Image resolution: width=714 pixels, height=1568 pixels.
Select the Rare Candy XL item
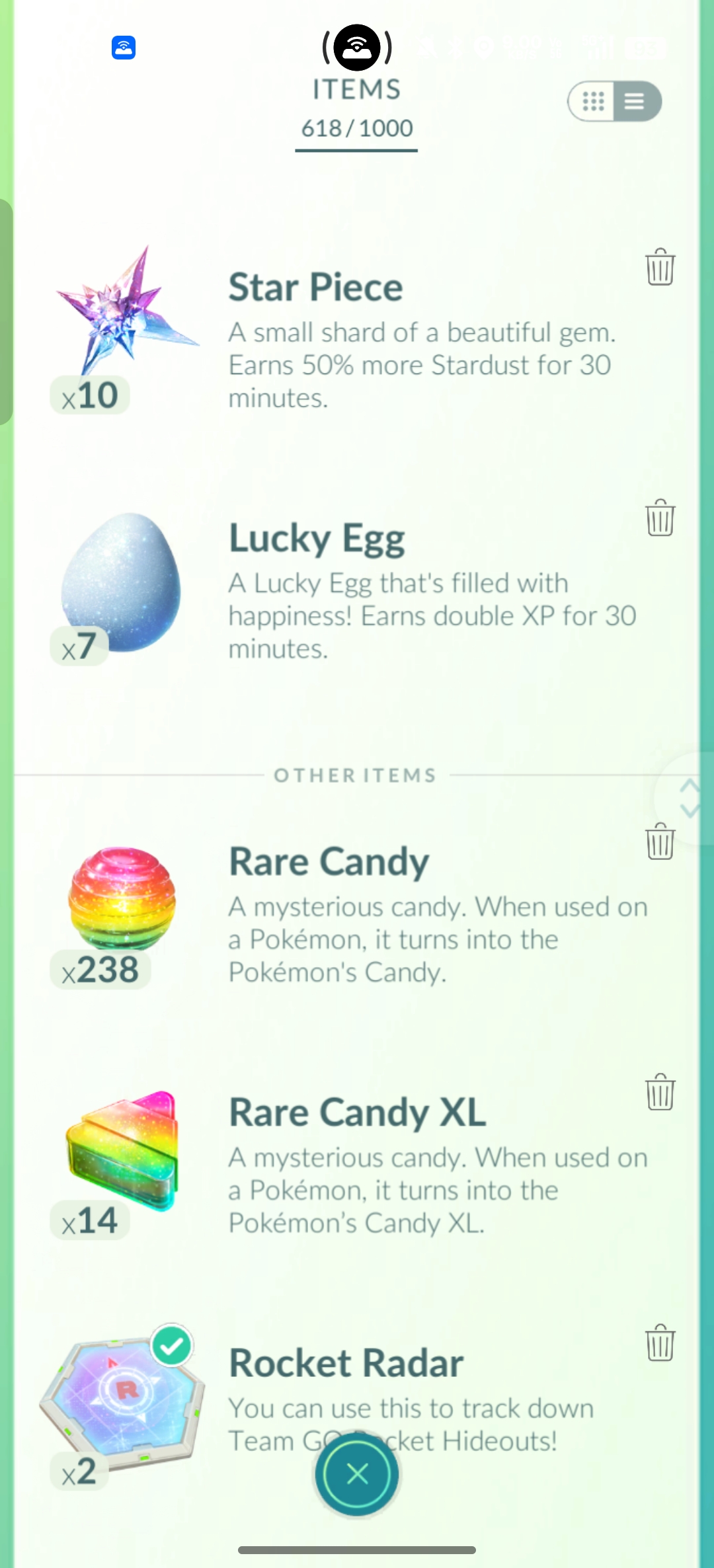tap(122, 1150)
